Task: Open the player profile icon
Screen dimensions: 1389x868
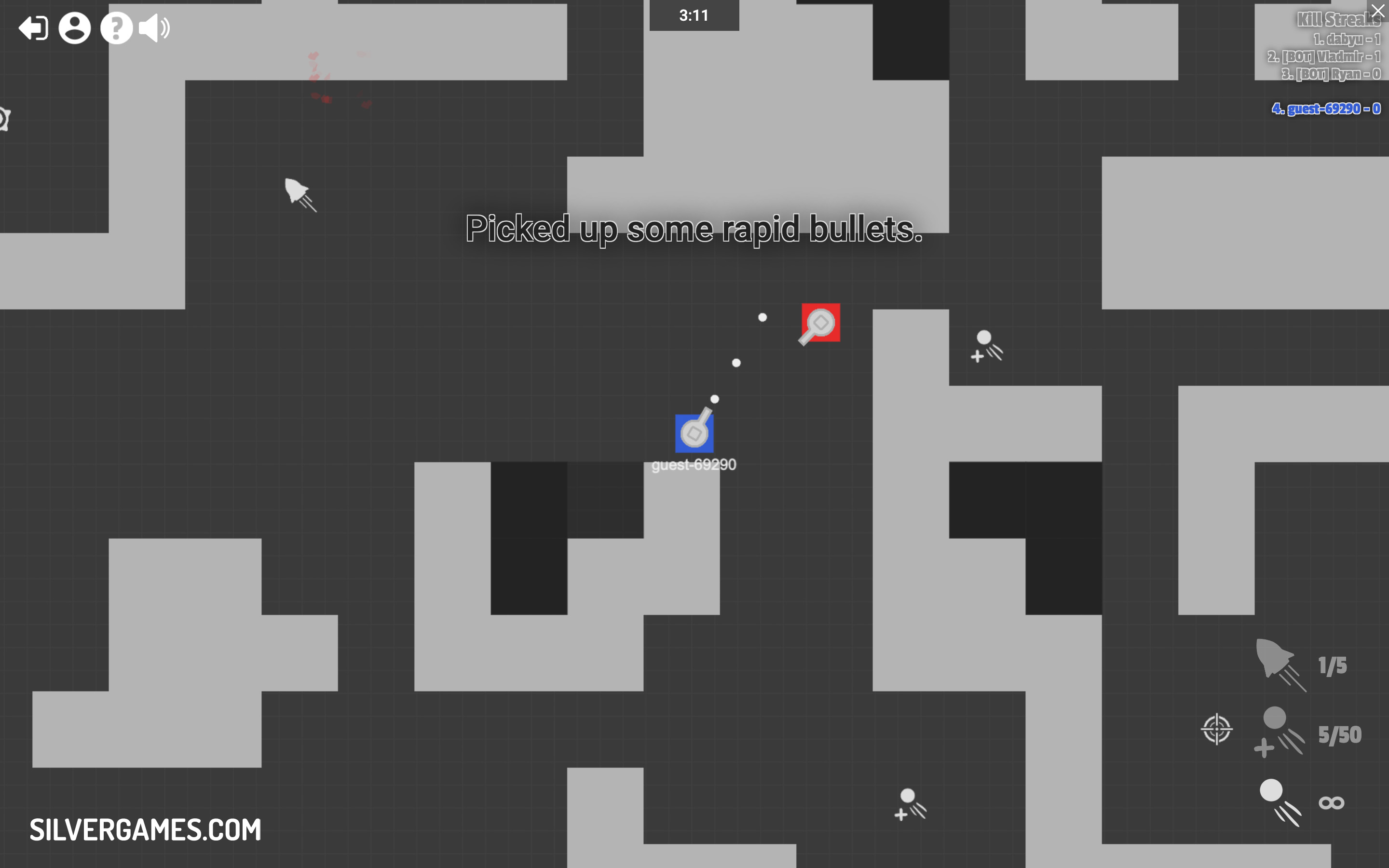Action: [x=75, y=28]
